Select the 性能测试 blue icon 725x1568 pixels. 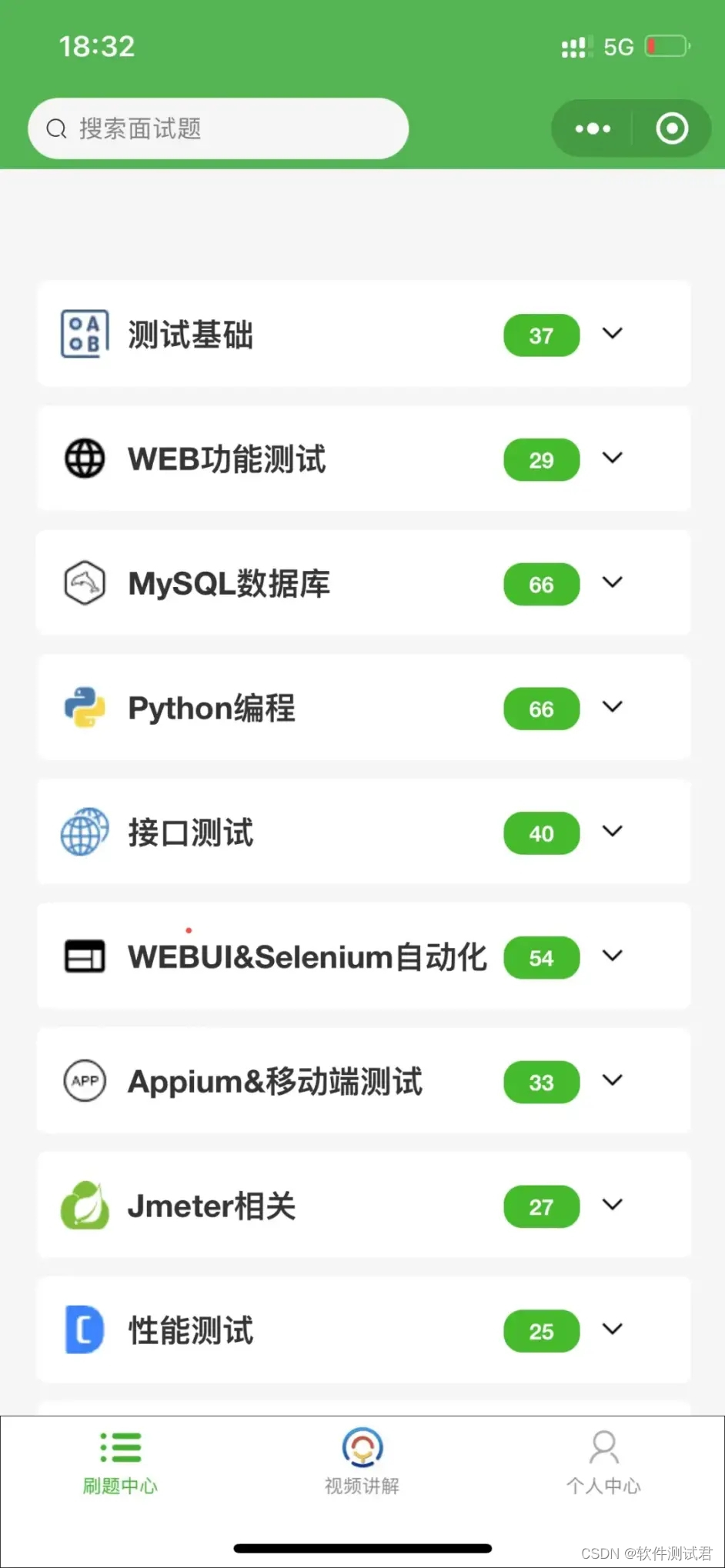[85, 1329]
